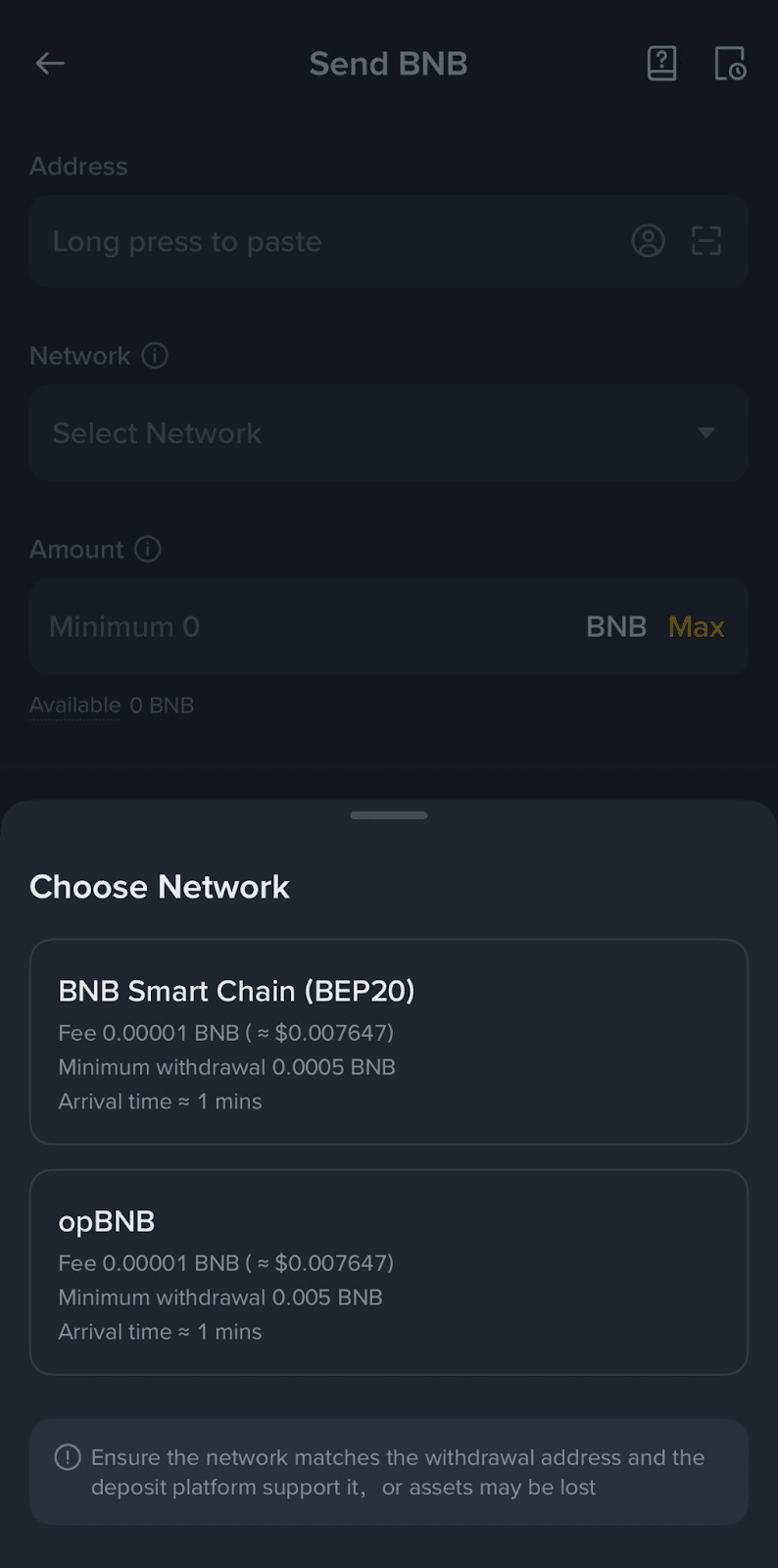The width and height of the screenshot is (778, 1568).
Task: Show Amount info tooltip
Action: coord(148,549)
